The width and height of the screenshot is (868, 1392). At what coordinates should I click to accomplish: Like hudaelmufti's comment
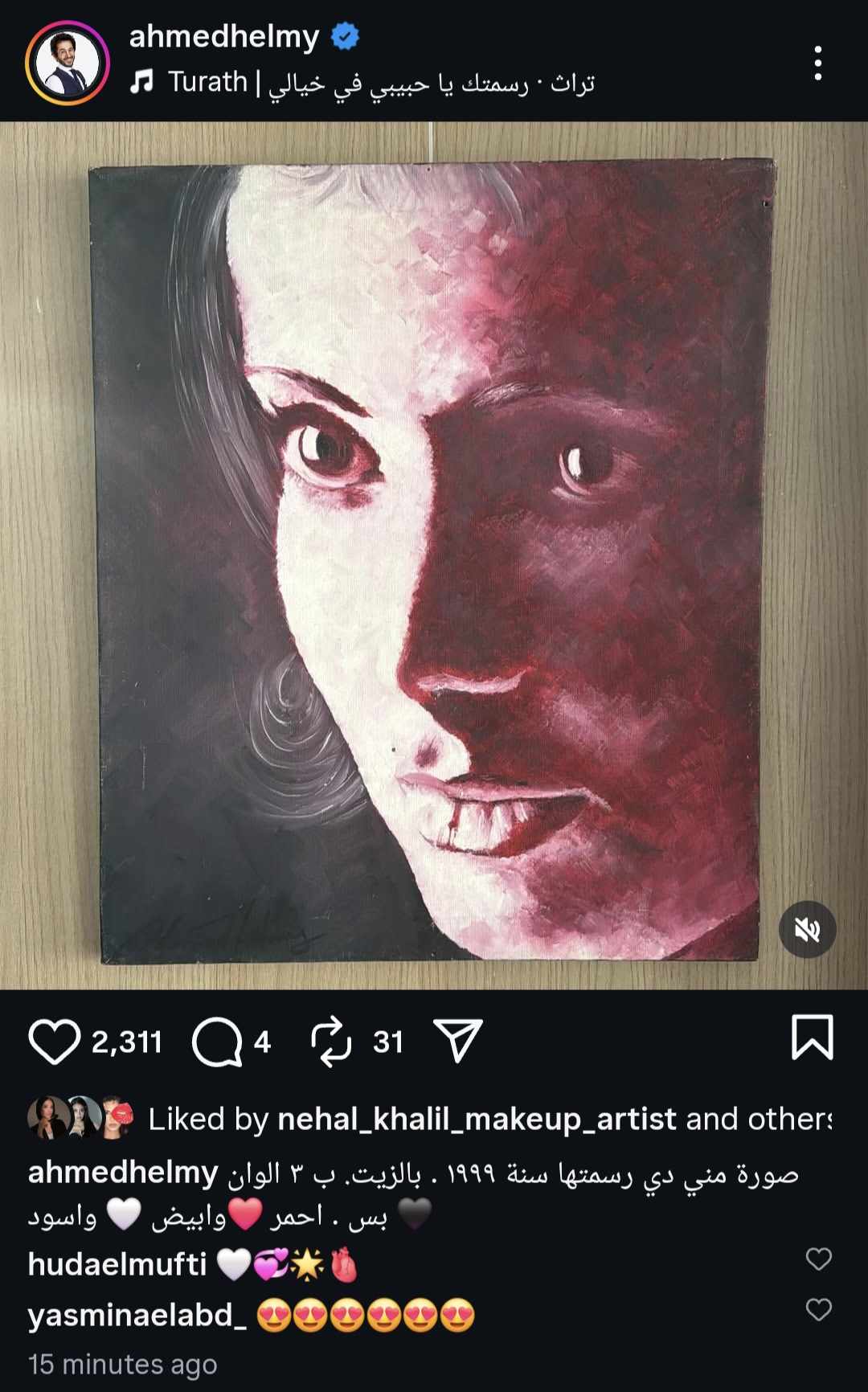click(818, 1259)
